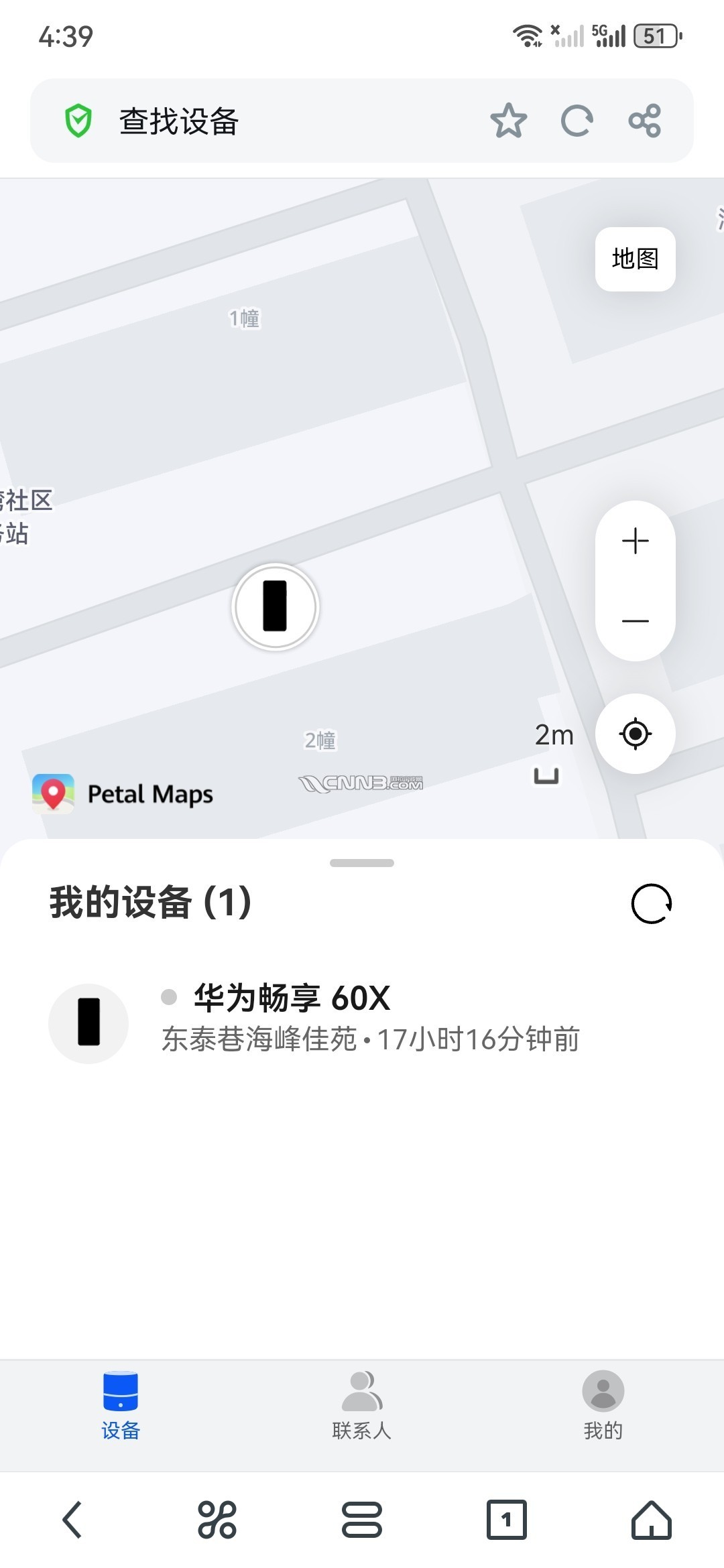Viewport: 724px width, 1568px height.
Task: Tap the green security shield icon
Action: (78, 121)
